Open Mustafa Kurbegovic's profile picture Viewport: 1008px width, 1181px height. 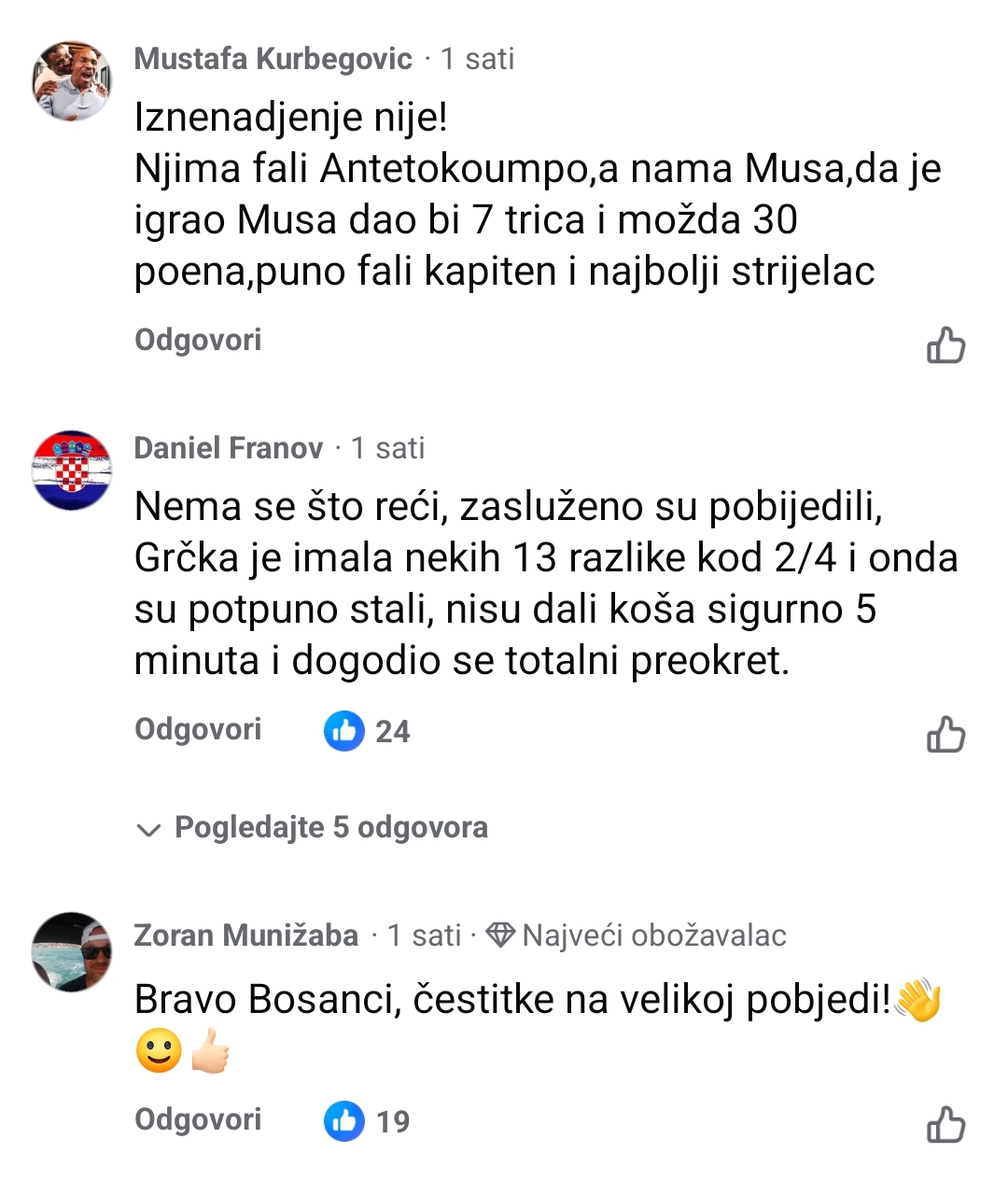[72, 81]
